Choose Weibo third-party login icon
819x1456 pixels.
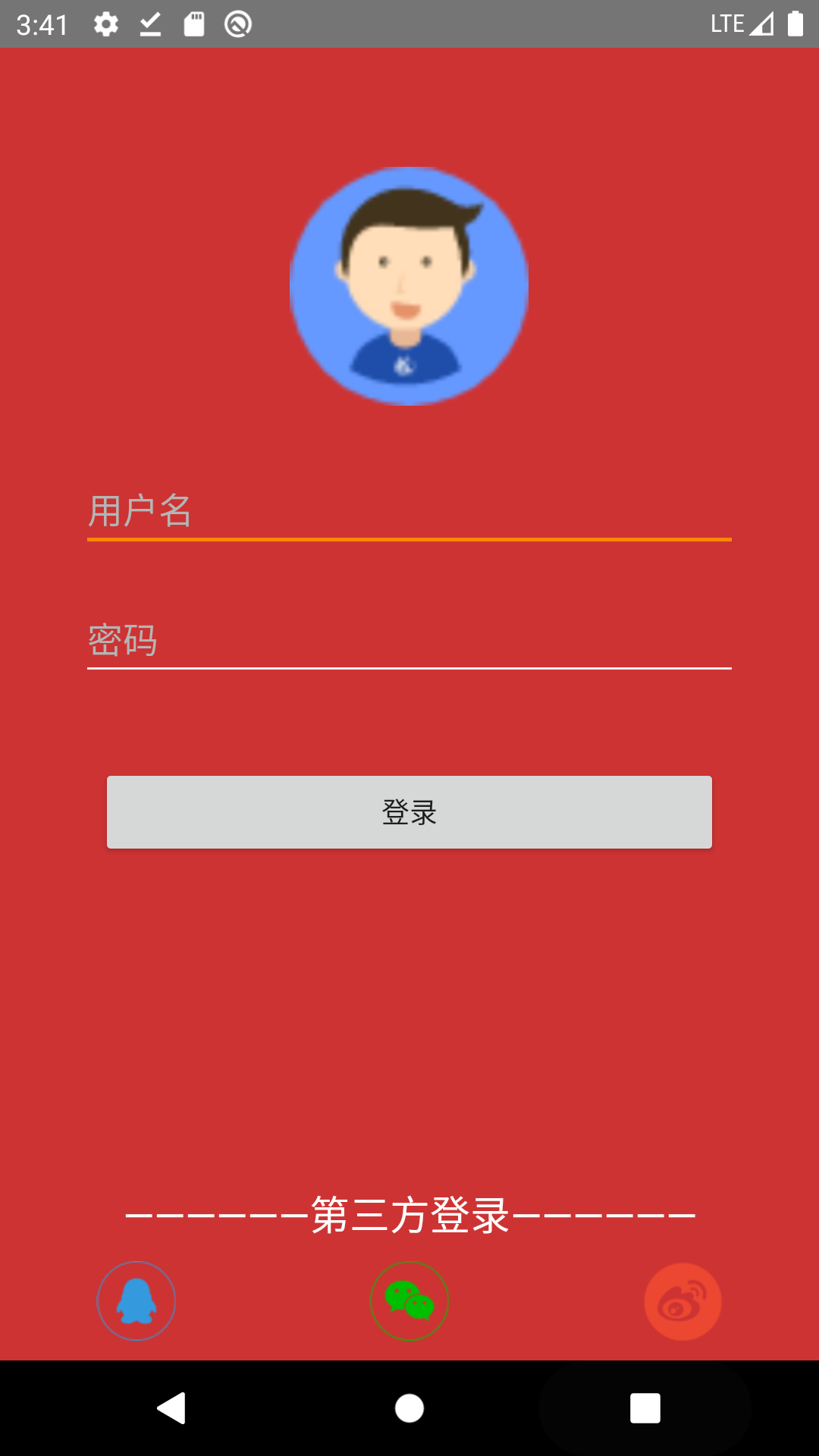click(682, 1301)
